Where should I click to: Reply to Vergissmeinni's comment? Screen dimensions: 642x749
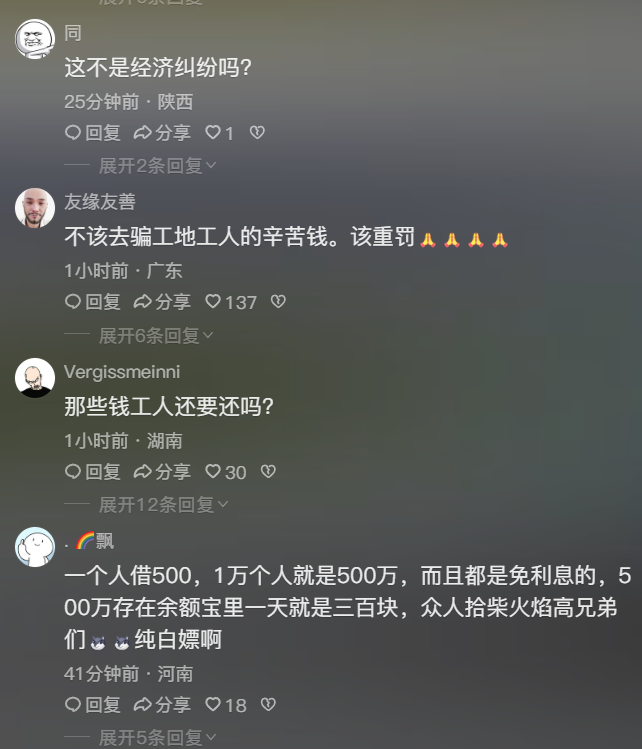click(92, 472)
